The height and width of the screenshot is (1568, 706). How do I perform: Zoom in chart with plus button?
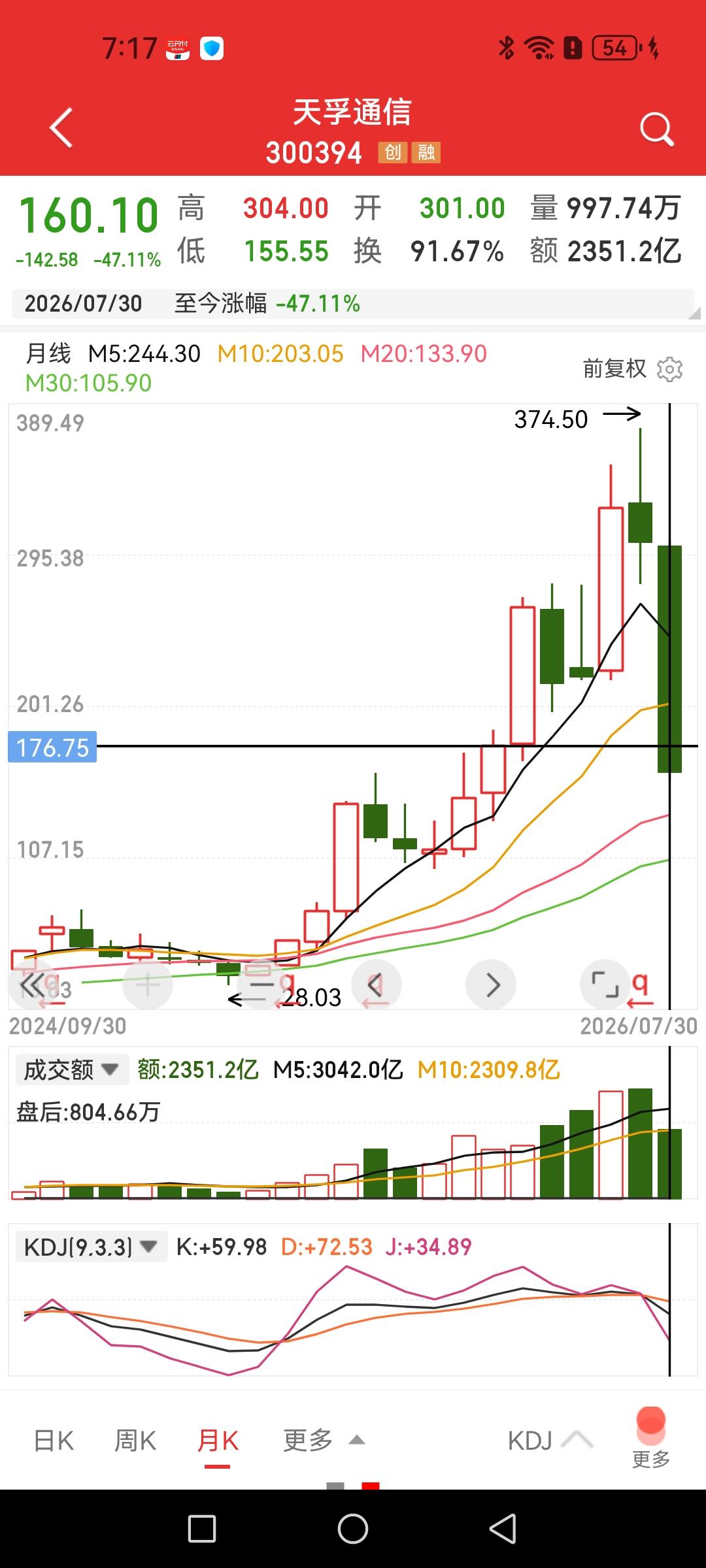click(x=148, y=984)
